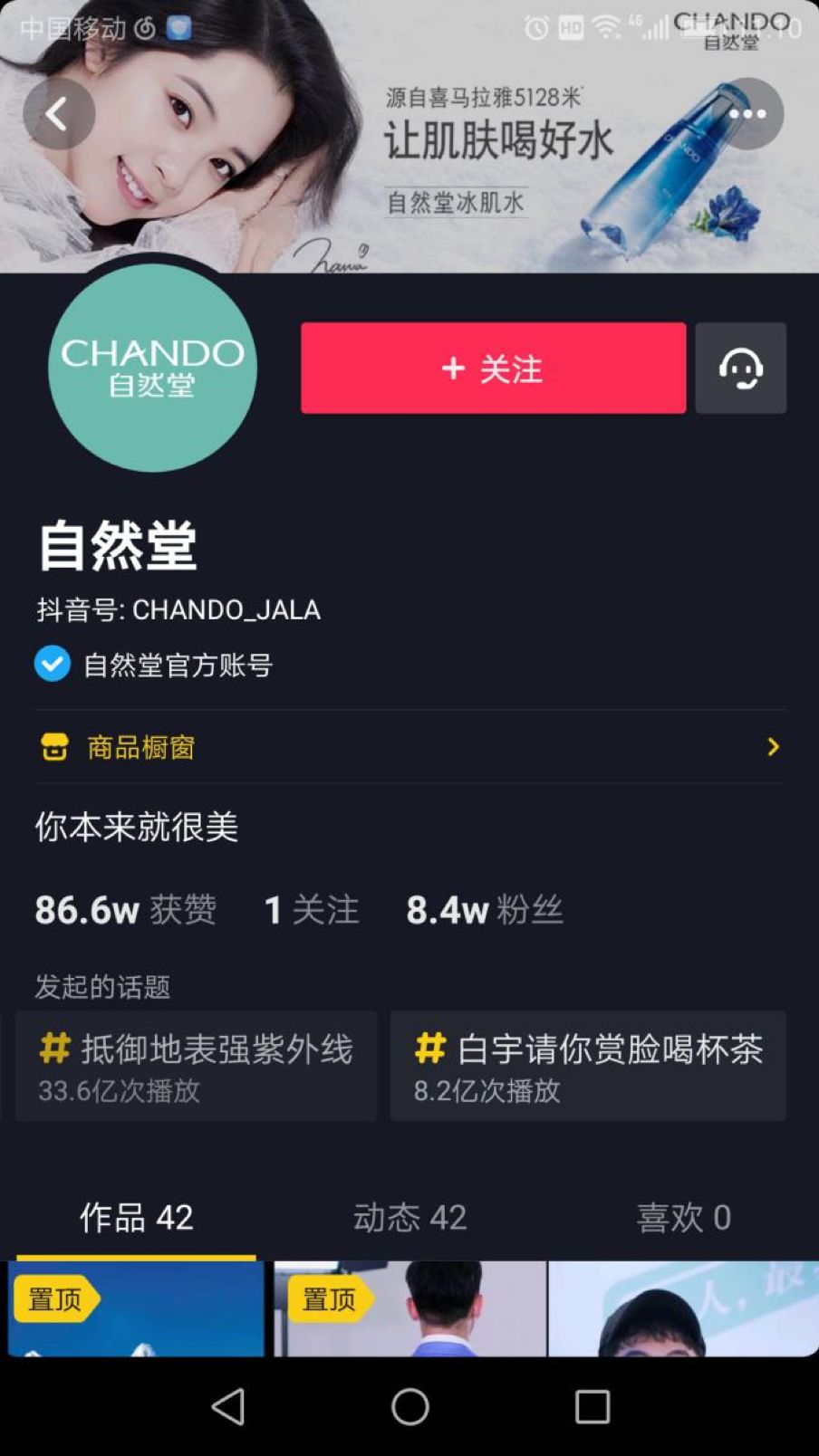Open the second pinned 置顶 video
Image resolution: width=819 pixels, height=1456 pixels.
(x=409, y=1308)
